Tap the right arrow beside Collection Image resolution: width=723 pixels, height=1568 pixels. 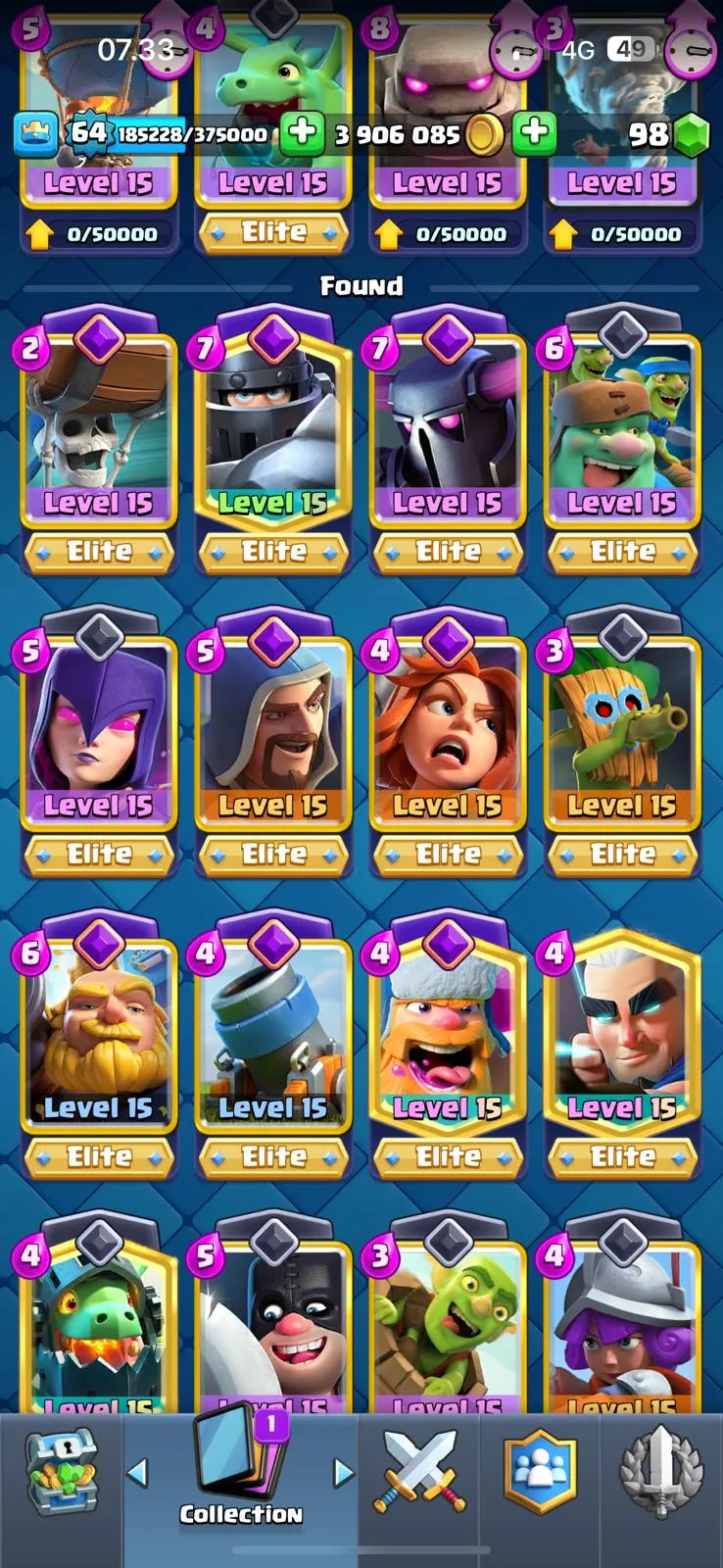(x=343, y=1472)
